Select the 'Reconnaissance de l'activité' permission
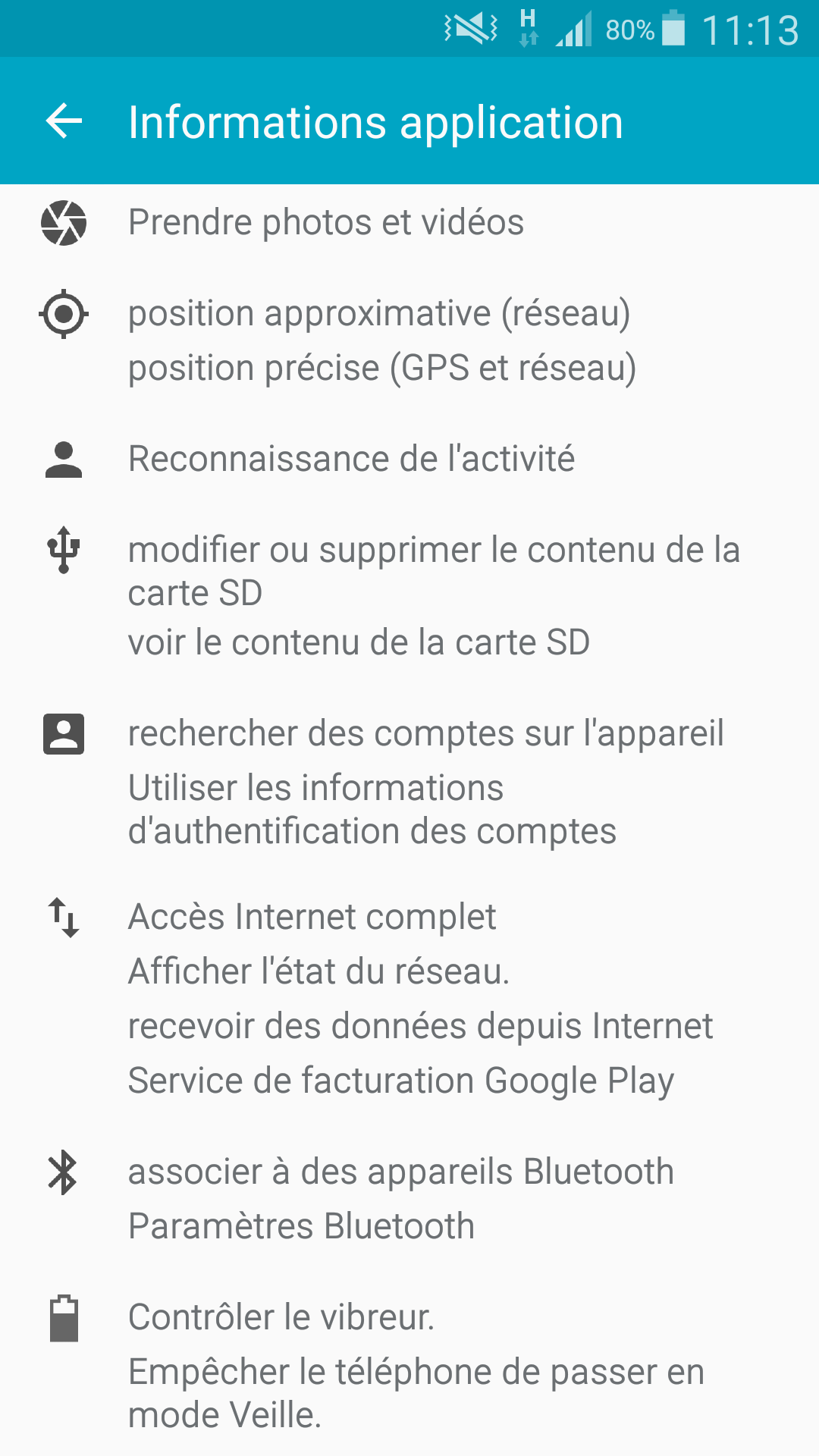The image size is (819, 1456). coord(351,459)
